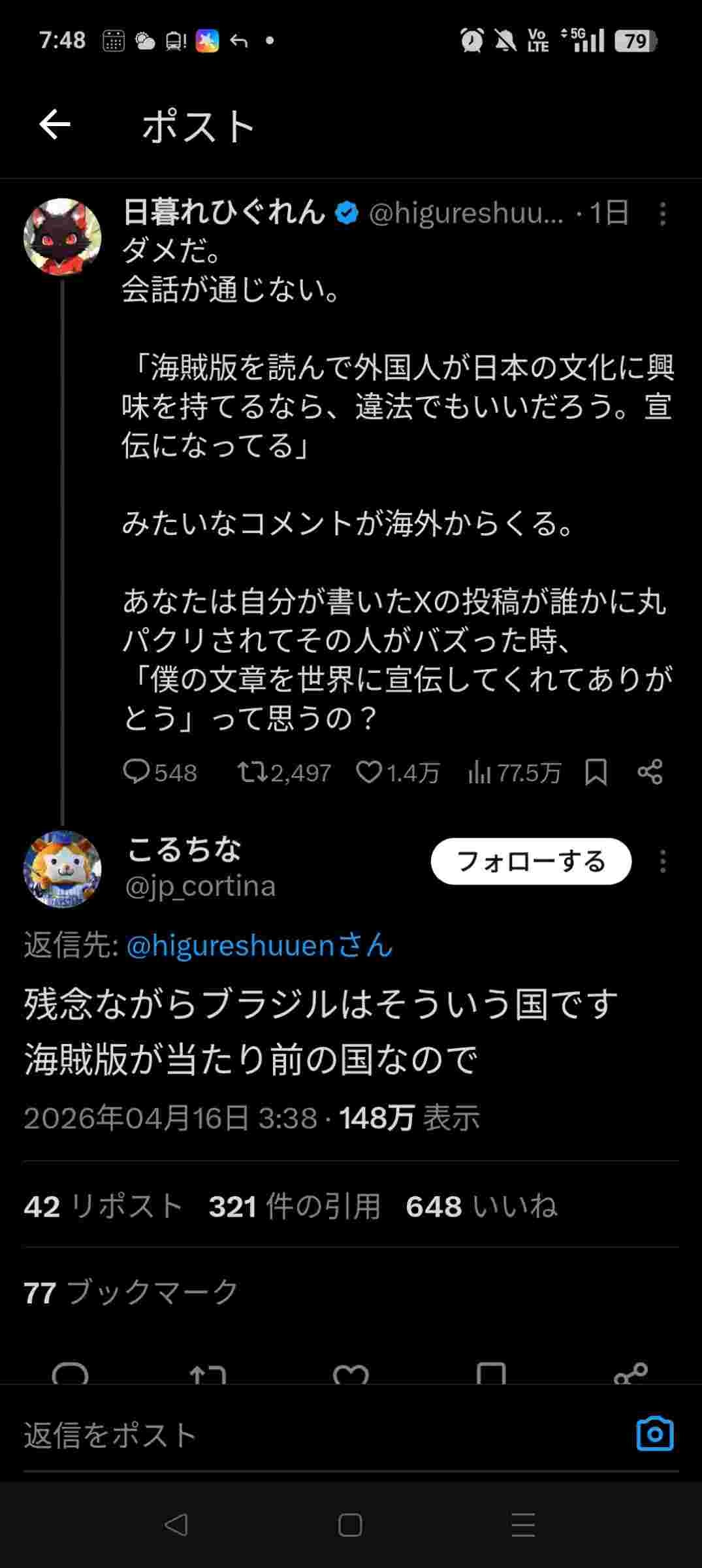Tap フォローする to follow こるちな
The height and width of the screenshot is (1568, 702).
point(530,861)
